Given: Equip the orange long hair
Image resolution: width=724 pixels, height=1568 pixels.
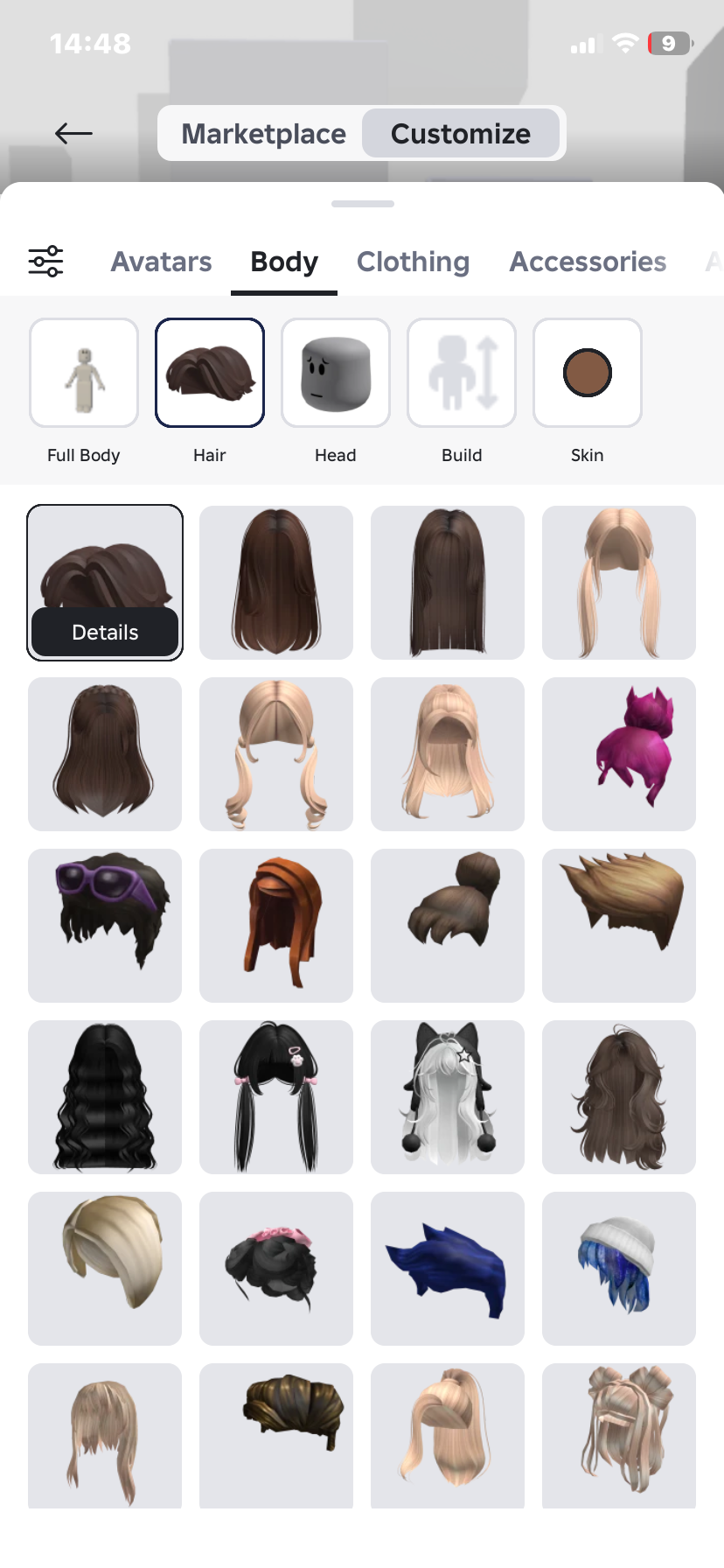Looking at the screenshot, I should (x=276, y=925).
